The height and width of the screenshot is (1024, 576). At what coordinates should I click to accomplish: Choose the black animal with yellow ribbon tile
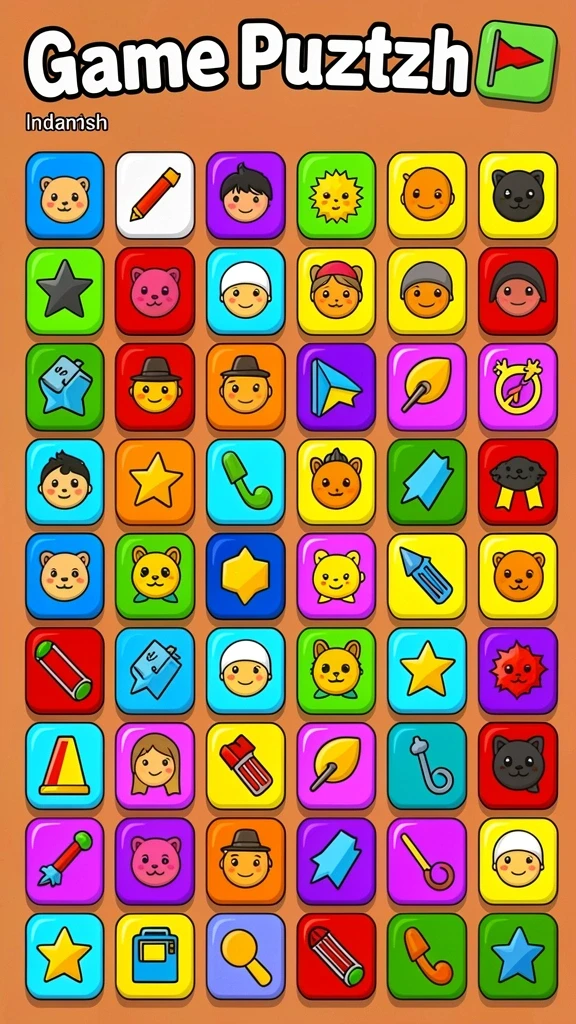click(x=518, y=481)
